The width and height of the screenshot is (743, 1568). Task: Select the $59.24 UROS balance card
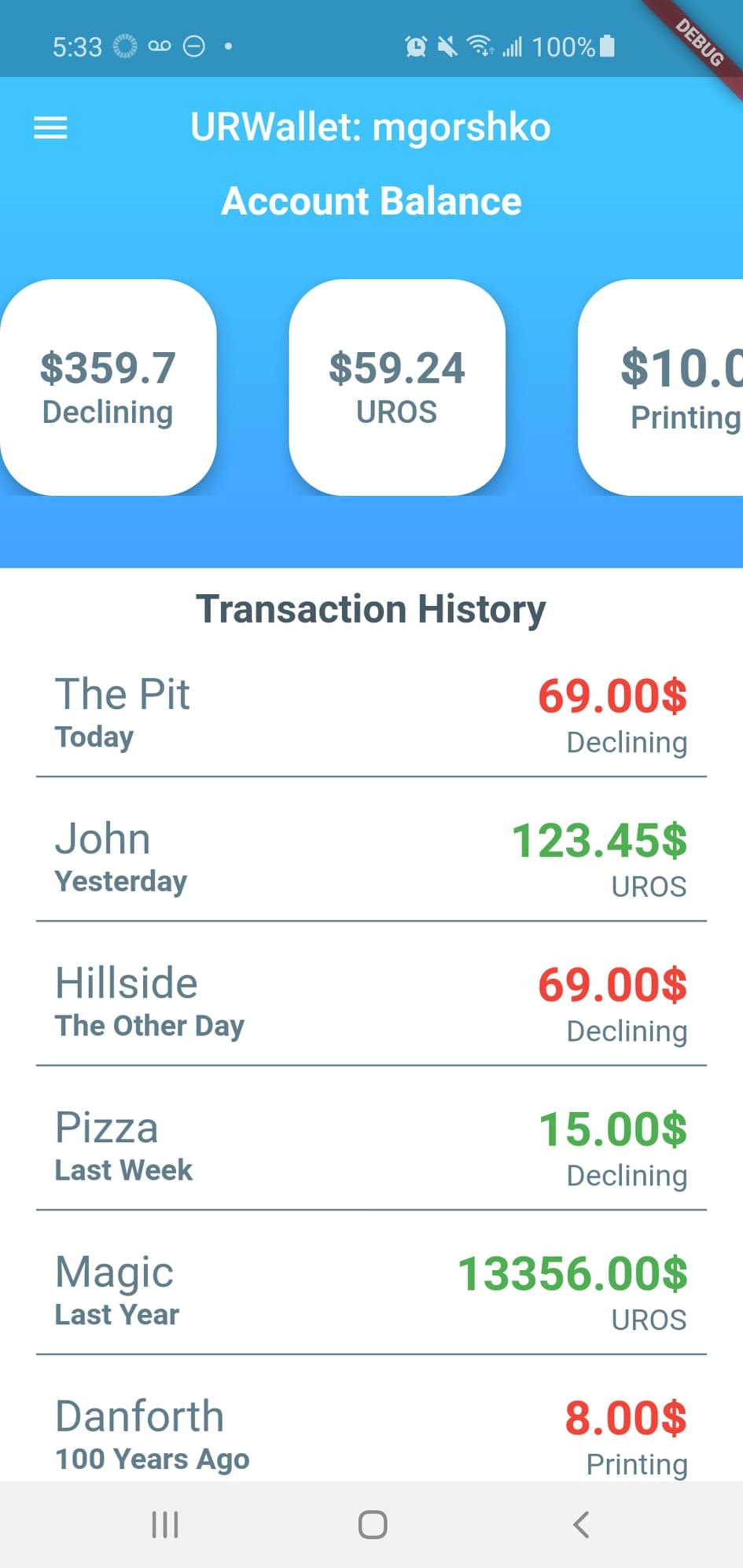[397, 387]
